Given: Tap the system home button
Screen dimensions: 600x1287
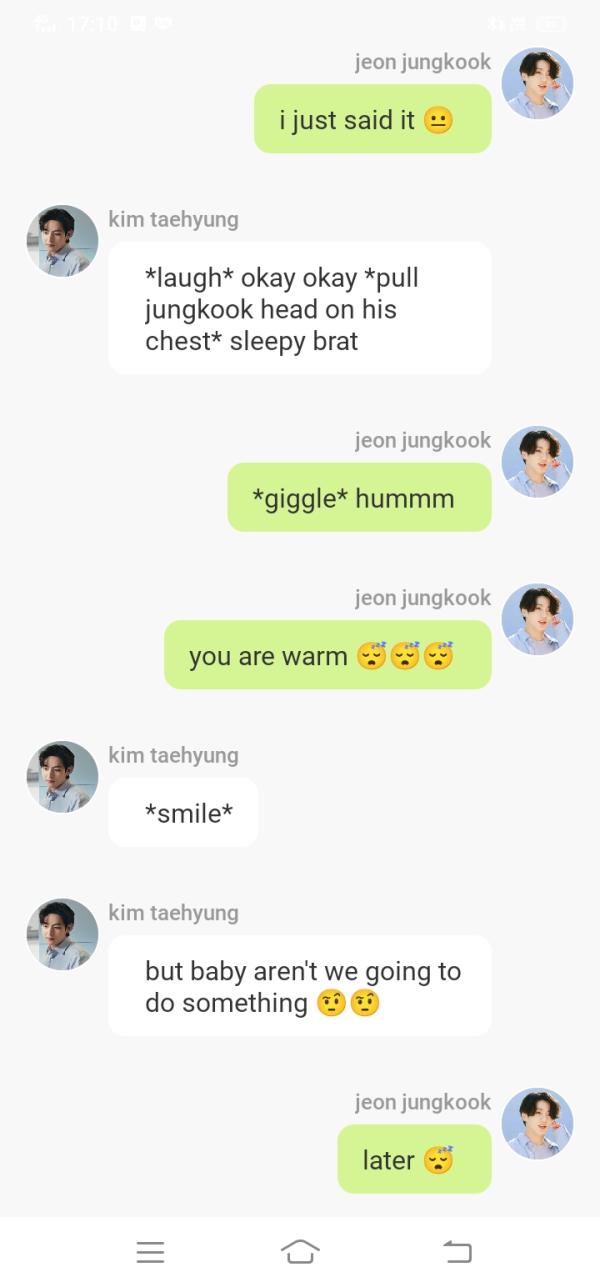Looking at the screenshot, I should 300,1251.
